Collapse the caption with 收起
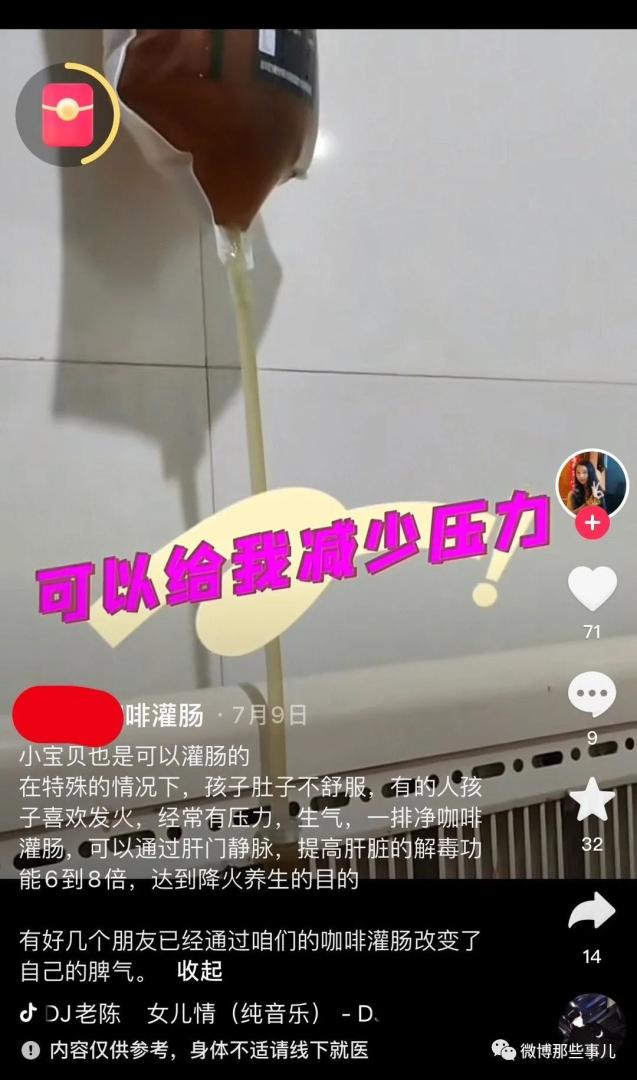This screenshot has width=637, height=1080. coord(200,971)
